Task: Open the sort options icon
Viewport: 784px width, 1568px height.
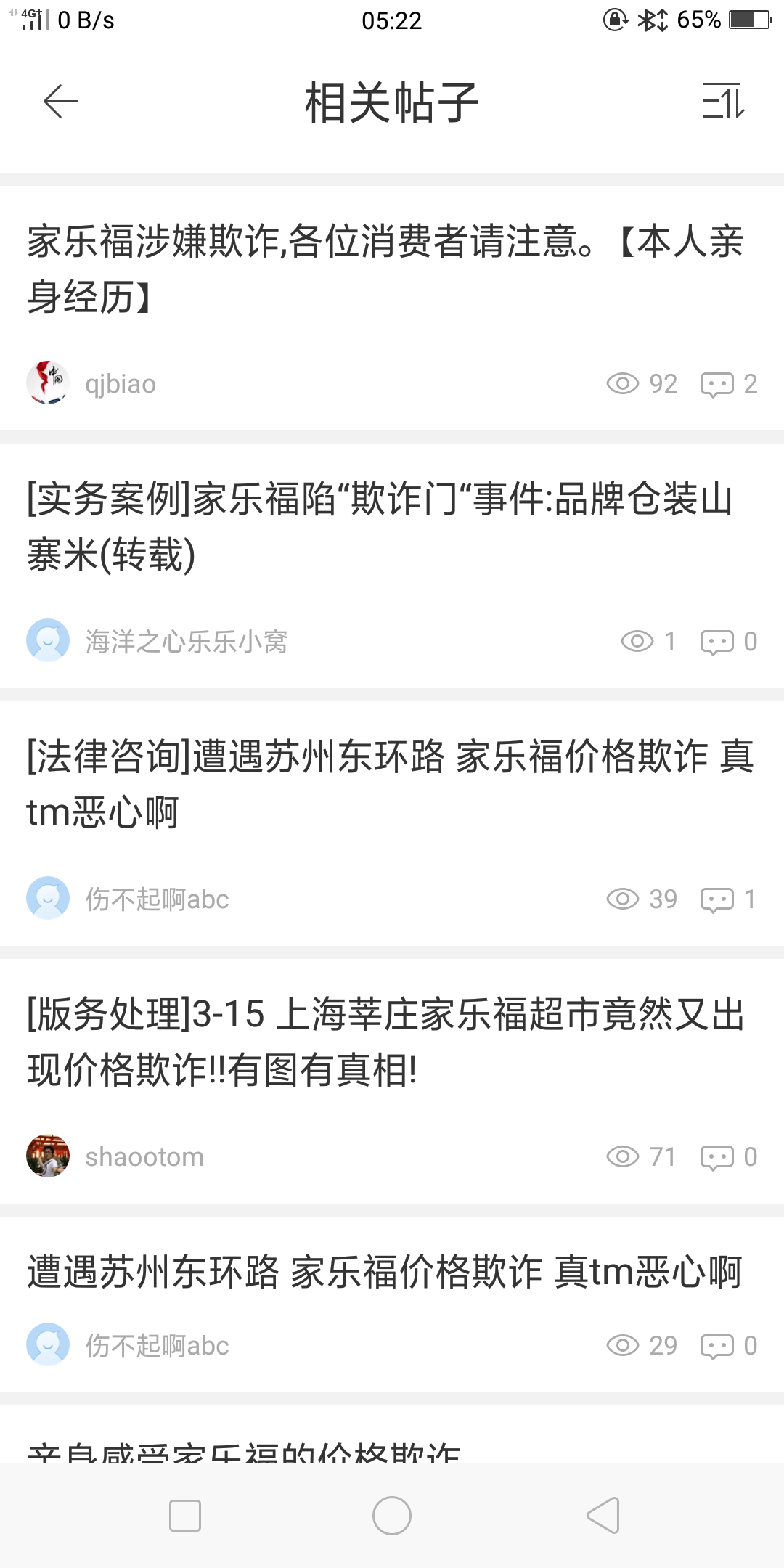Action: [724, 101]
